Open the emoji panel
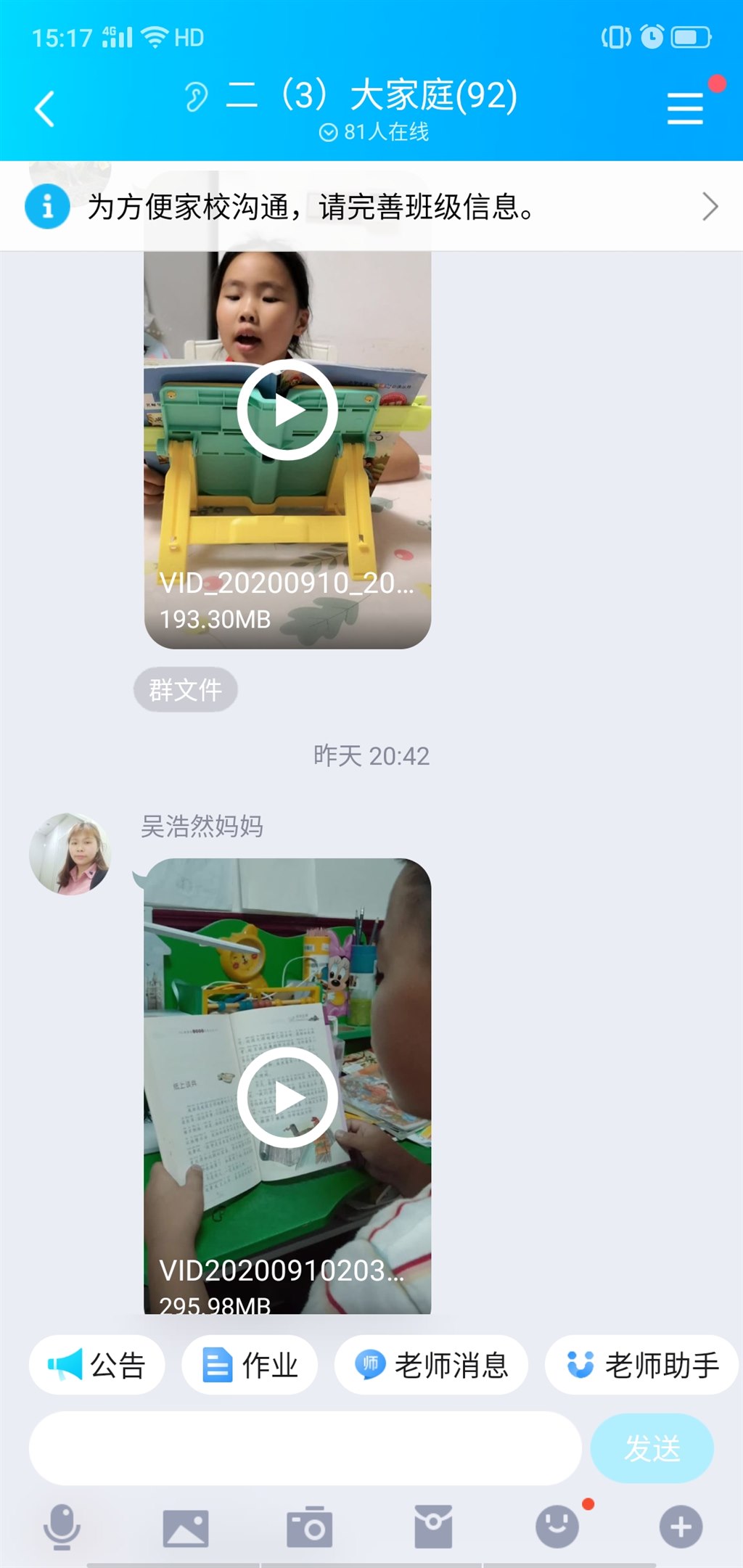The height and width of the screenshot is (1568, 743). [x=557, y=1527]
